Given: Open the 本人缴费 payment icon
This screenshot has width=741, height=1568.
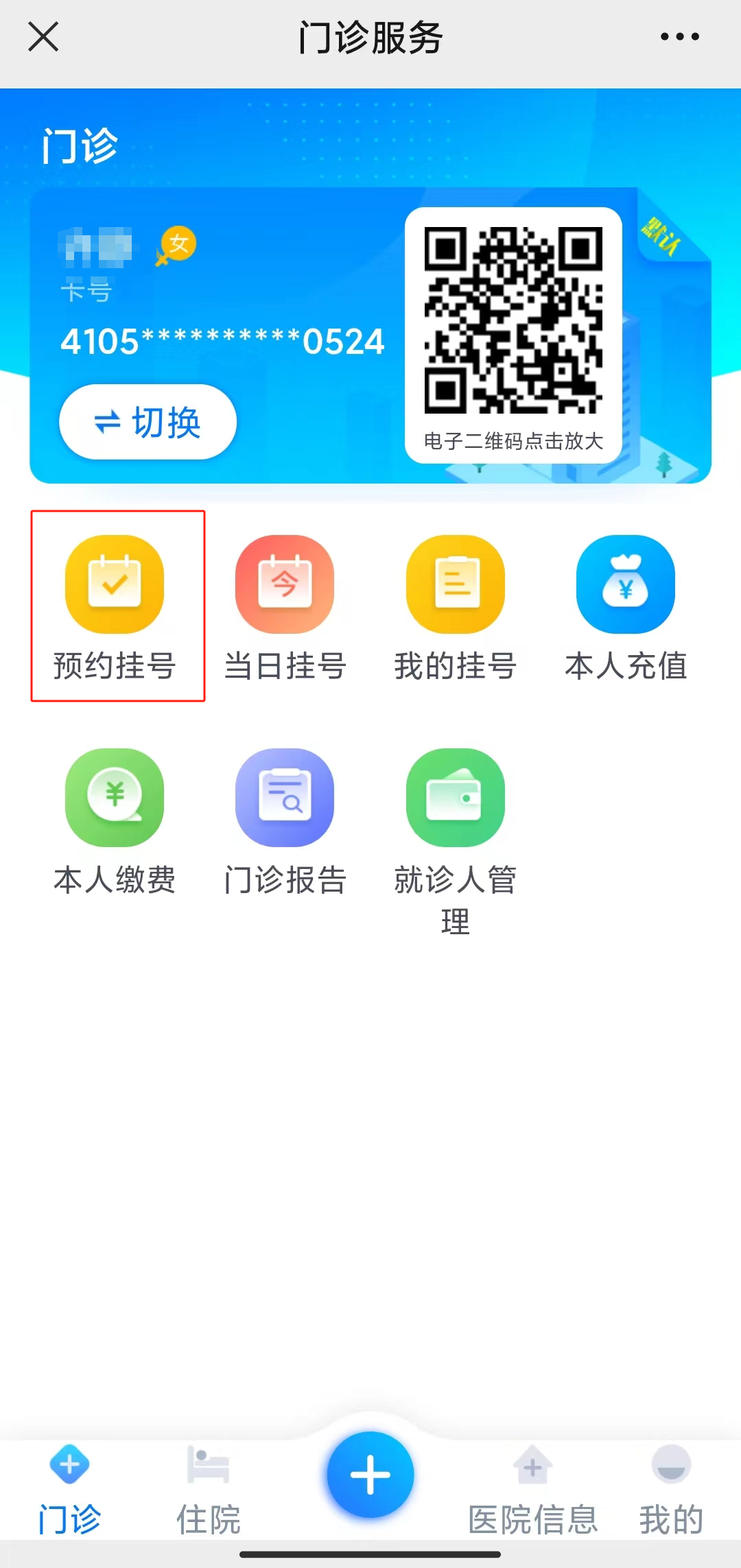Looking at the screenshot, I should [114, 798].
